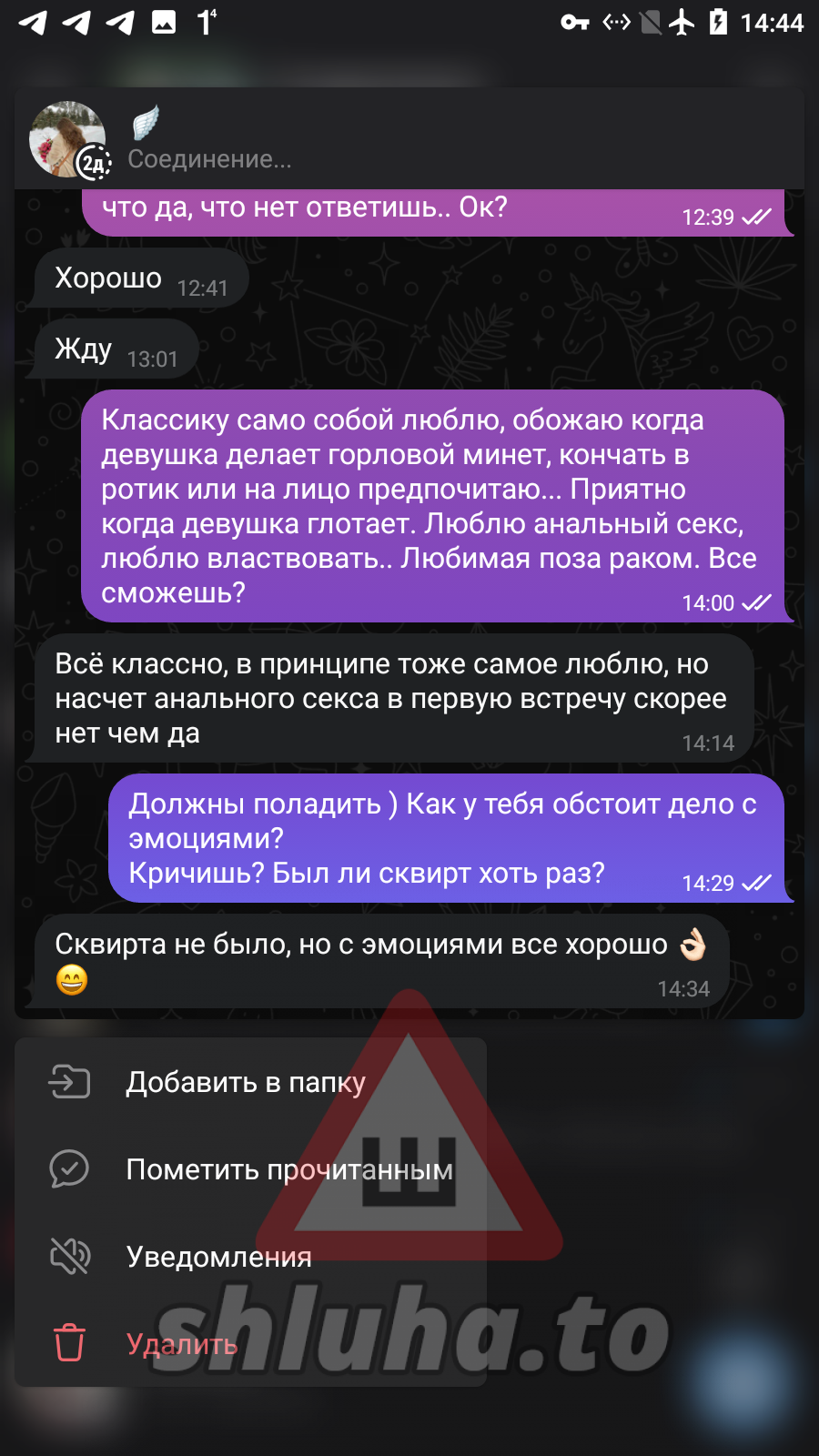Choose 'Пометить прочитанным' in the menu
Screen dimensions: 819x1456
pos(288,1169)
